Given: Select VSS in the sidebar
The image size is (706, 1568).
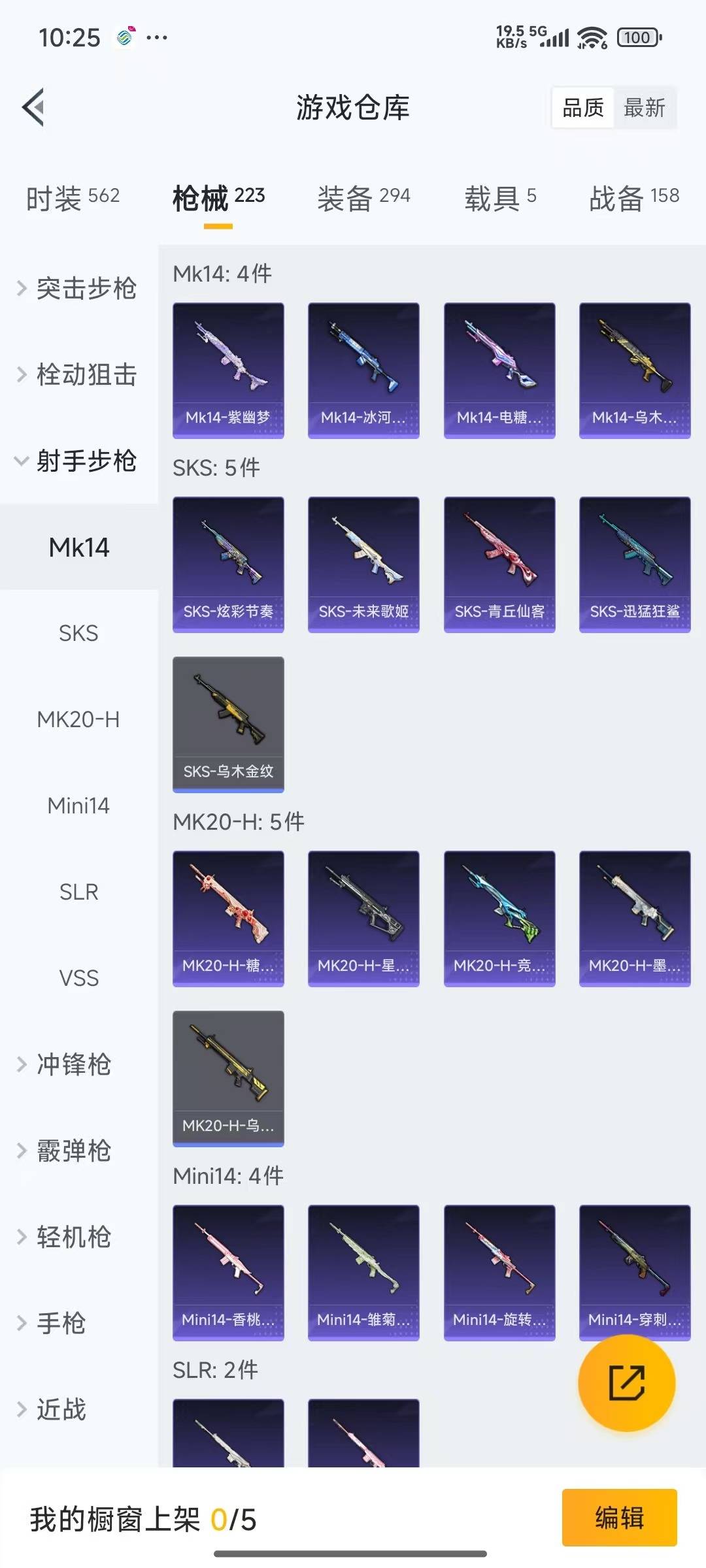Looking at the screenshot, I should pyautogui.click(x=78, y=978).
